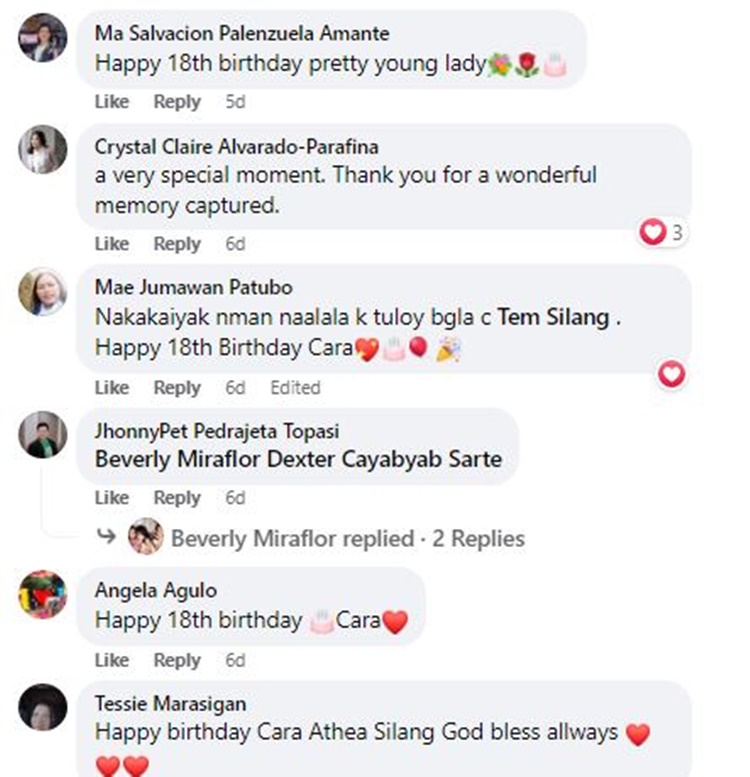The image size is (750, 777).
Task: Like JhonnyPet Pedrajeta Topasi's comment
Action: pos(112,497)
